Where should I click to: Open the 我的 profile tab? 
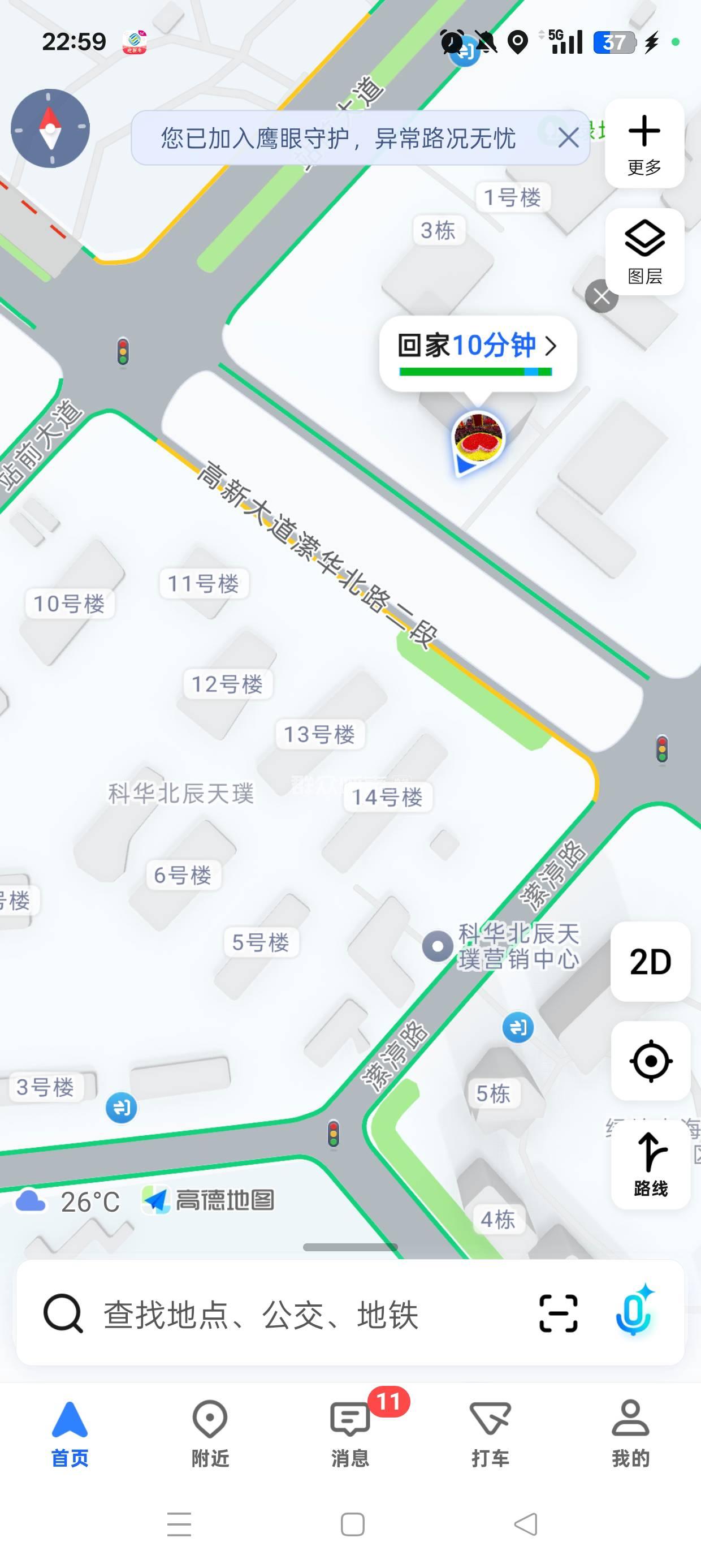(x=630, y=1433)
